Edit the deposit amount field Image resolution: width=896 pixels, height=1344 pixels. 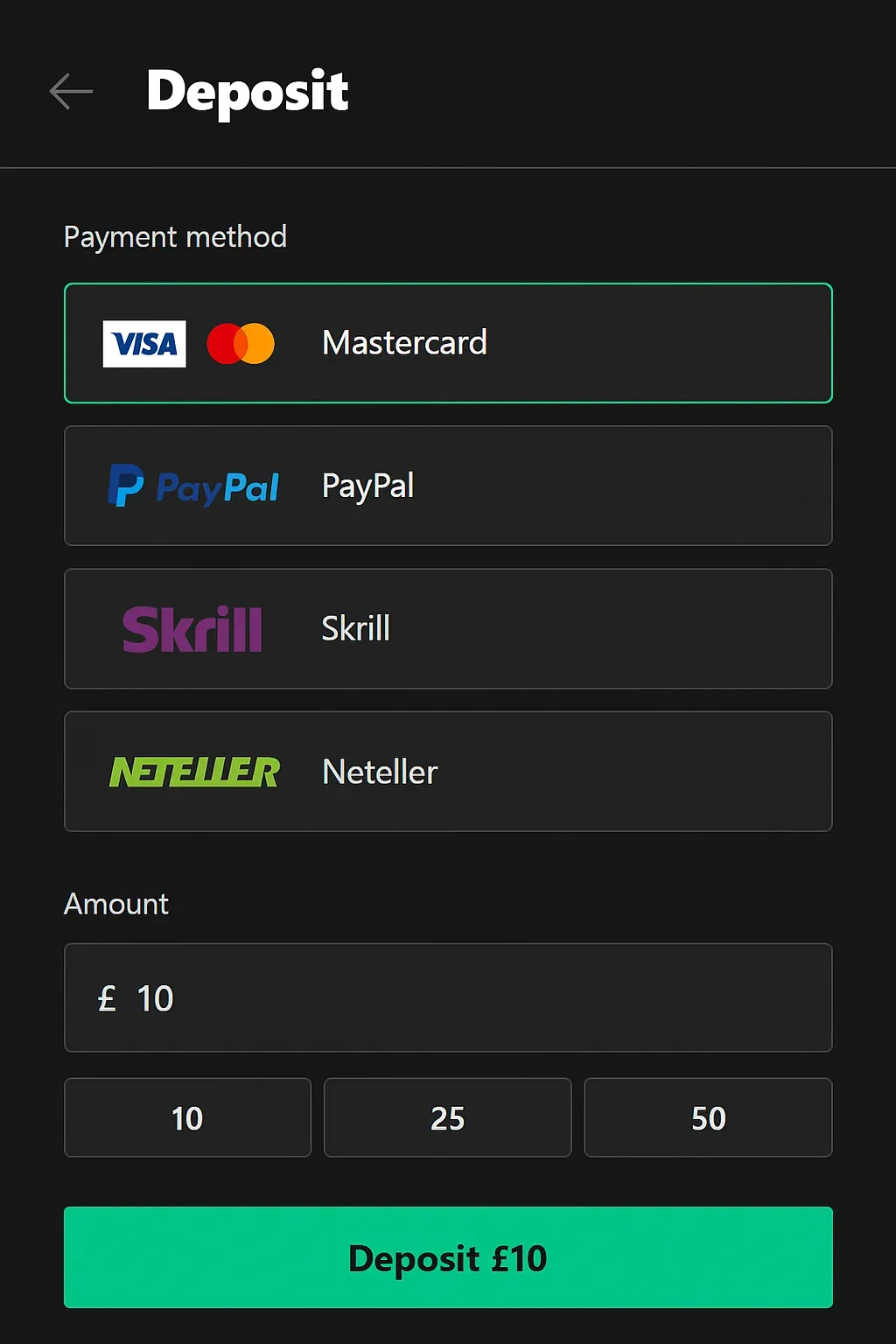pyautogui.click(x=448, y=997)
